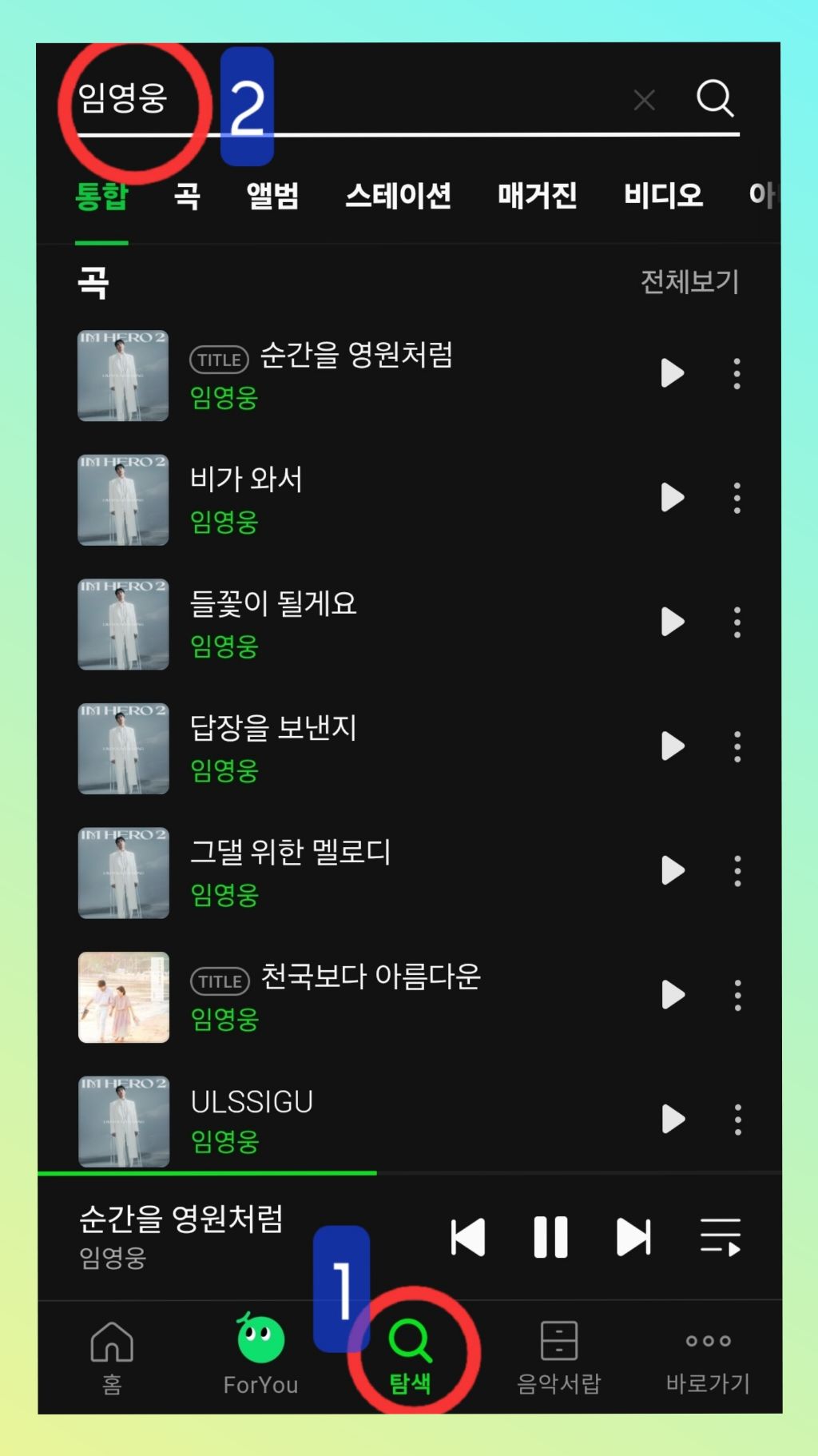Pause the currently playing track
The image size is (818, 1456).
pyautogui.click(x=550, y=1237)
